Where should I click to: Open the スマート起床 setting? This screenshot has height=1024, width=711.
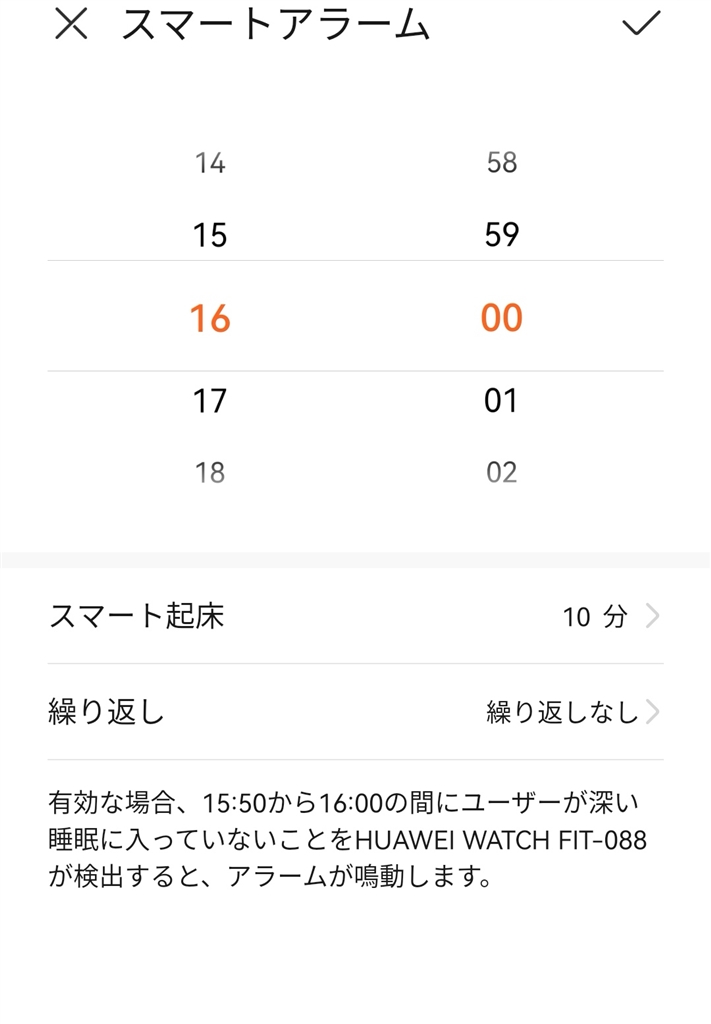click(x=355, y=616)
